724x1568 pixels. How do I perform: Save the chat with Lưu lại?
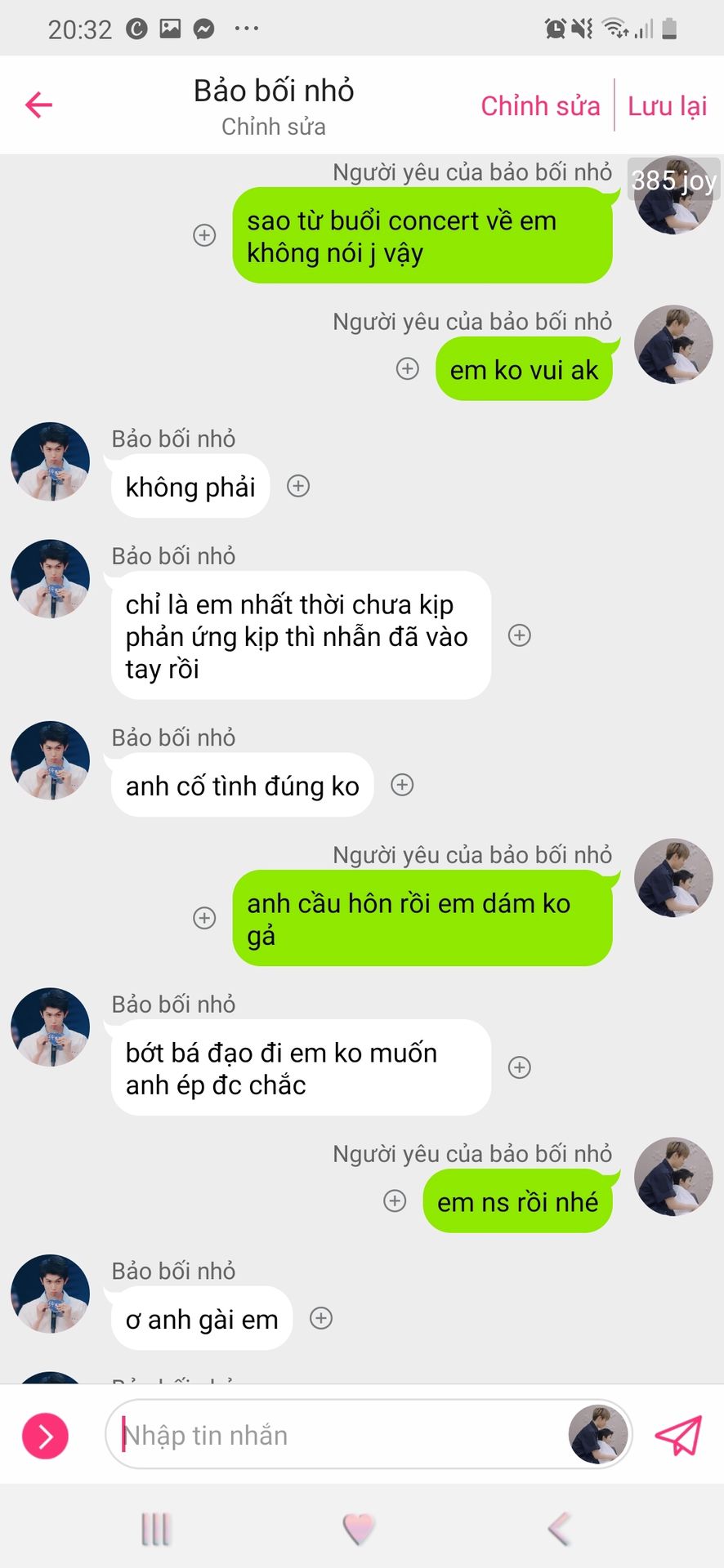coord(667,106)
